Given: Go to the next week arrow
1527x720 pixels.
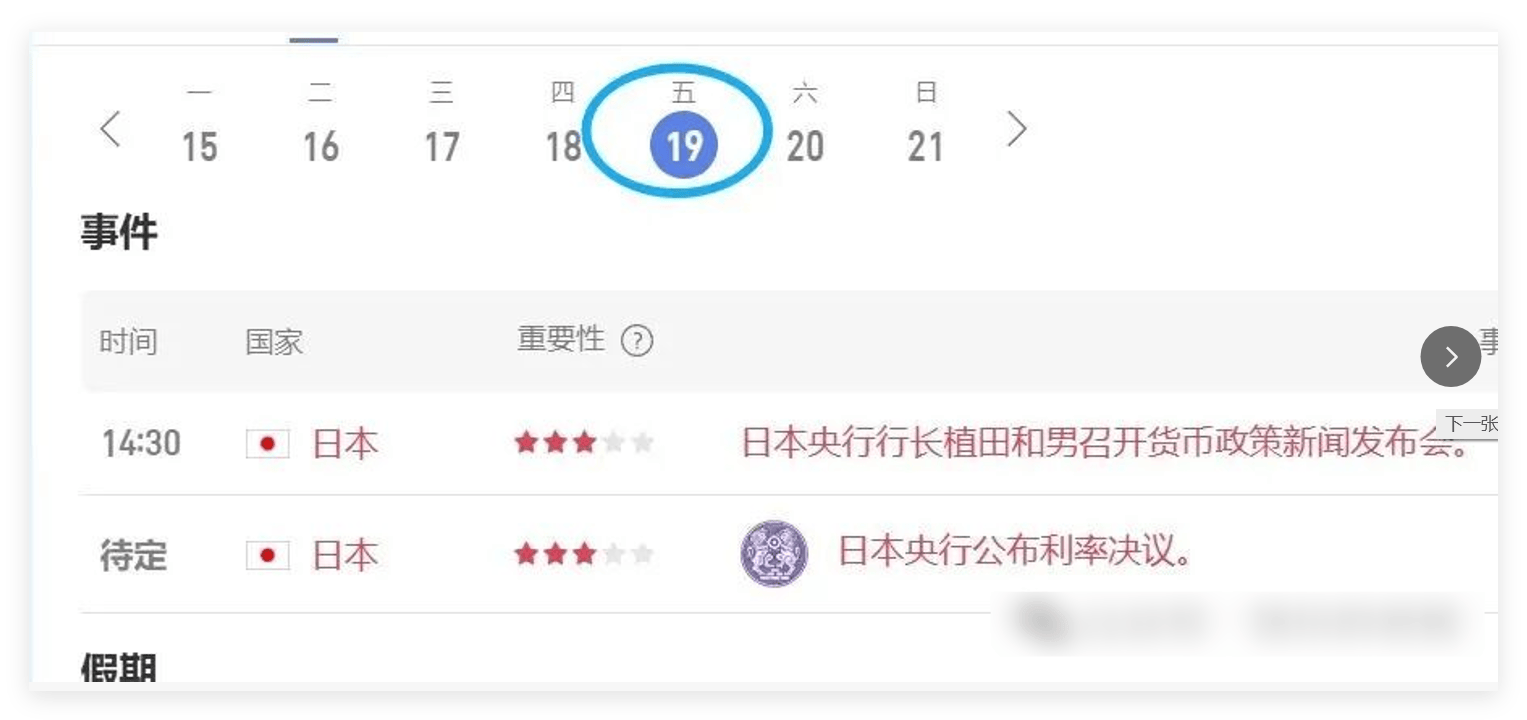Looking at the screenshot, I should pyautogui.click(x=1016, y=129).
